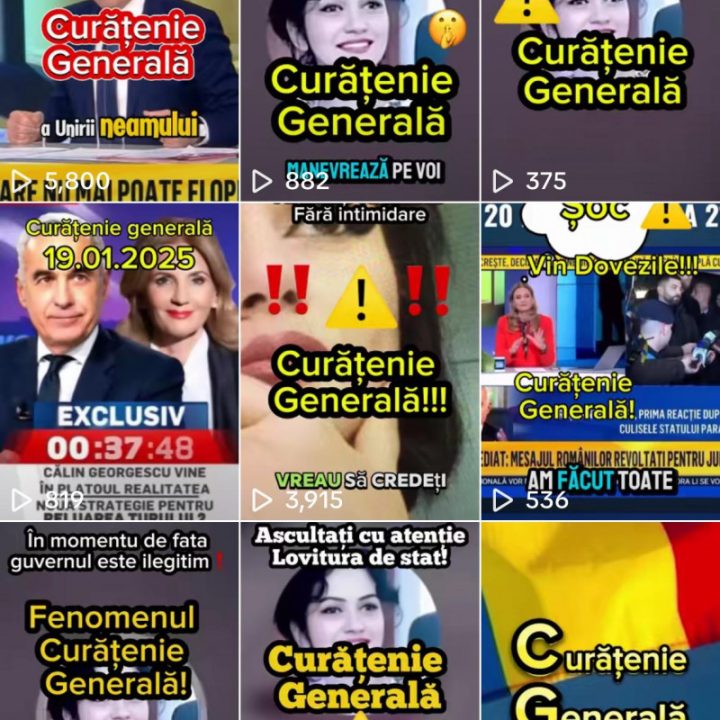The height and width of the screenshot is (720, 720).
Task: Open the Romanian flag video tile
Action: point(601,620)
